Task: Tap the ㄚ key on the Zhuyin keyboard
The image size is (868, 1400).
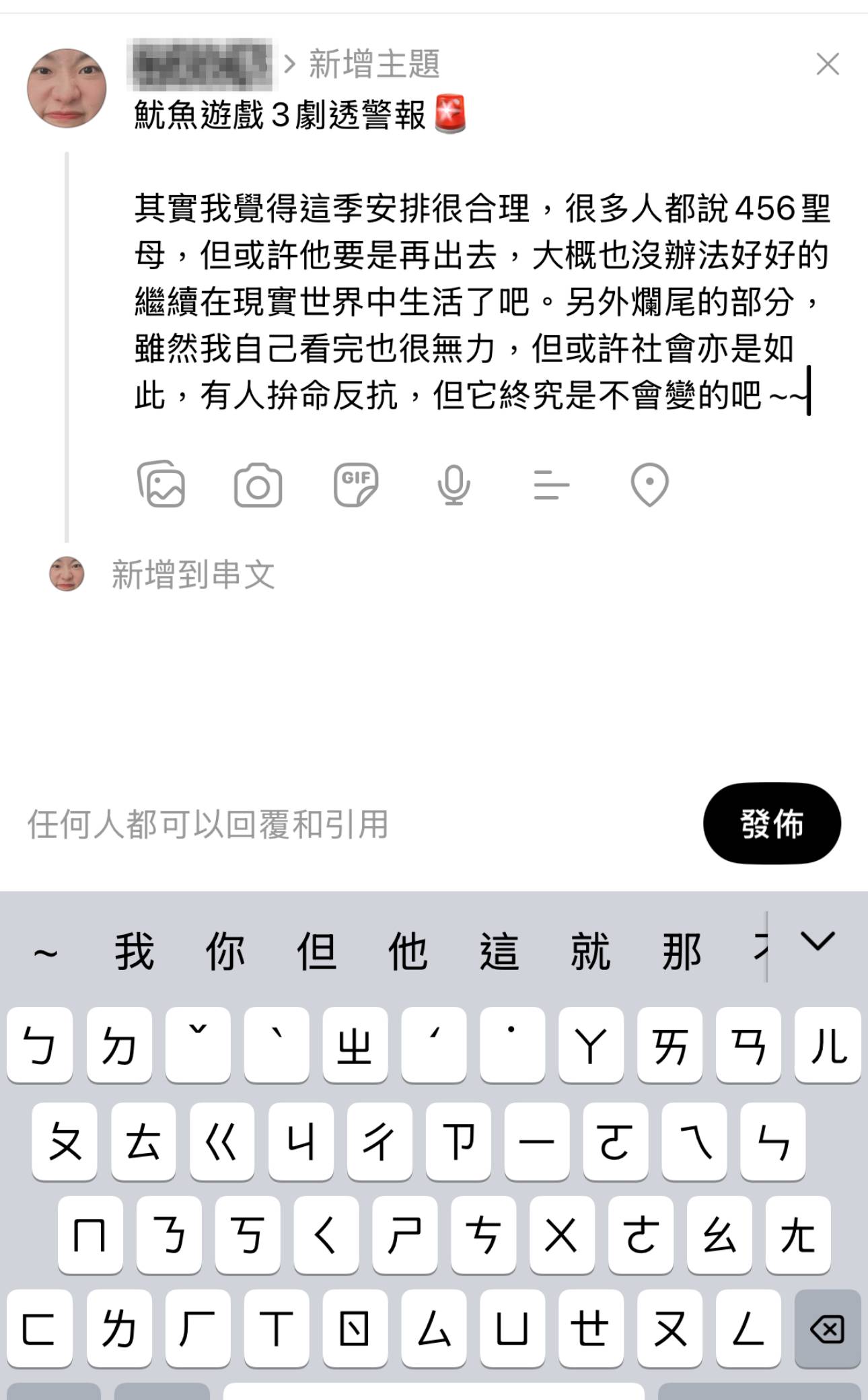Action: click(x=591, y=1045)
